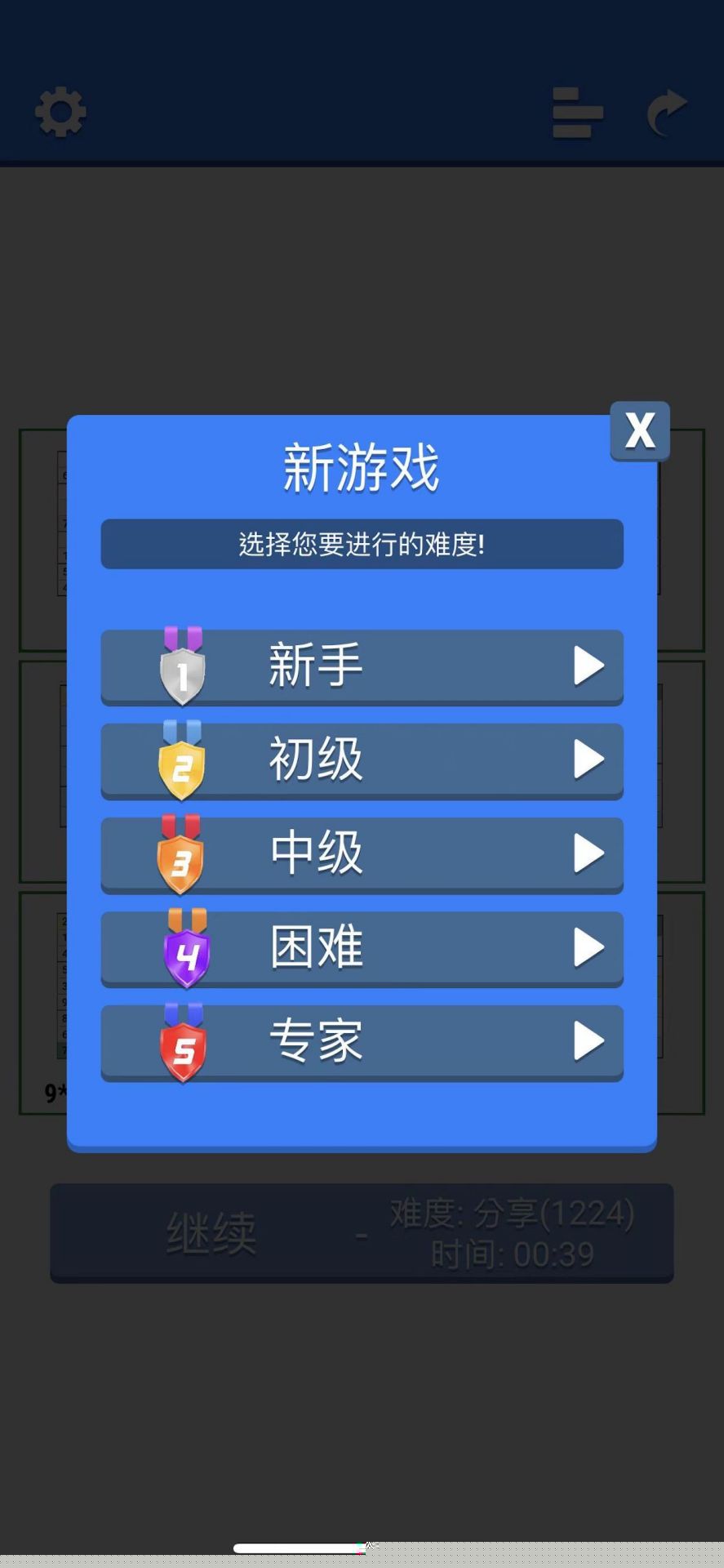Start a 专家 level game
The height and width of the screenshot is (1568, 724).
[362, 1041]
